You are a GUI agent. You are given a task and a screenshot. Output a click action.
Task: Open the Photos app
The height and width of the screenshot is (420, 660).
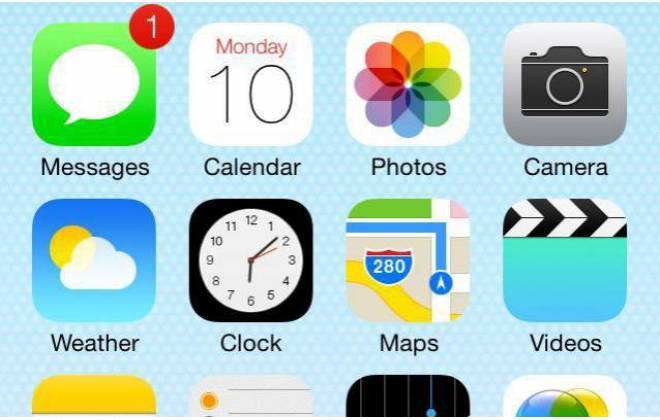point(408,85)
